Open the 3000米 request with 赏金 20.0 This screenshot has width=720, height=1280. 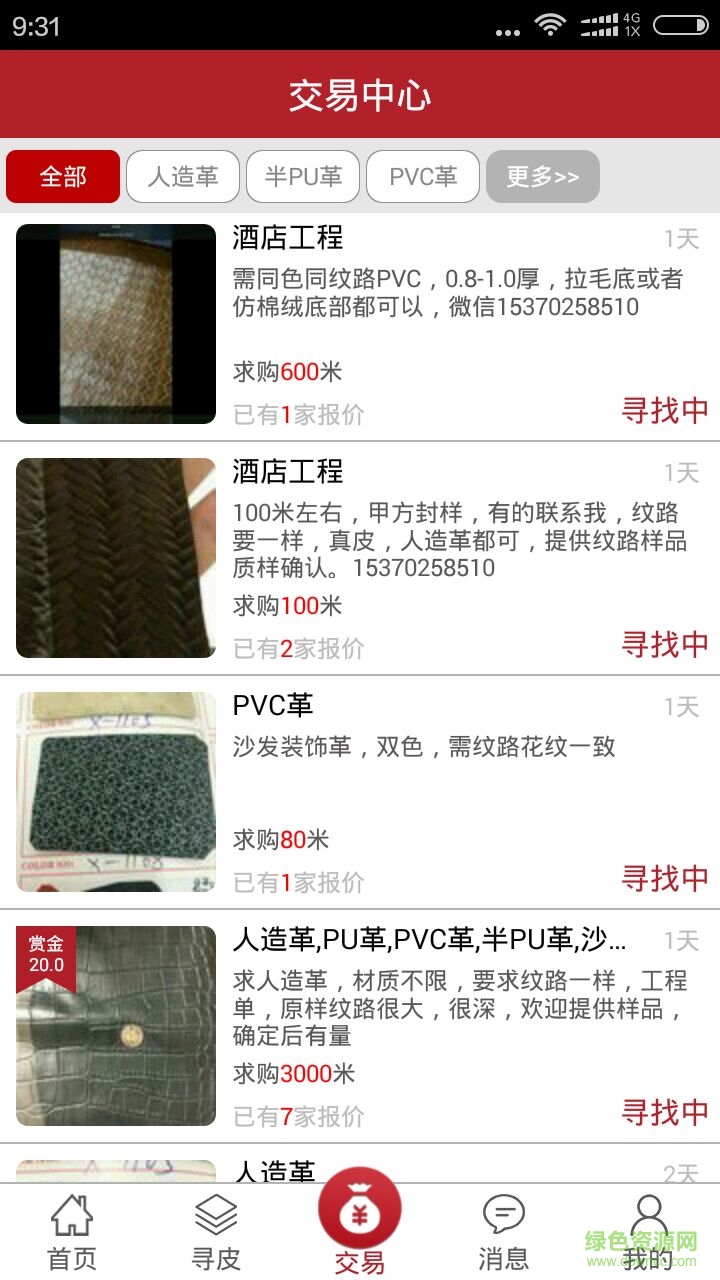pyautogui.click(x=360, y=1026)
